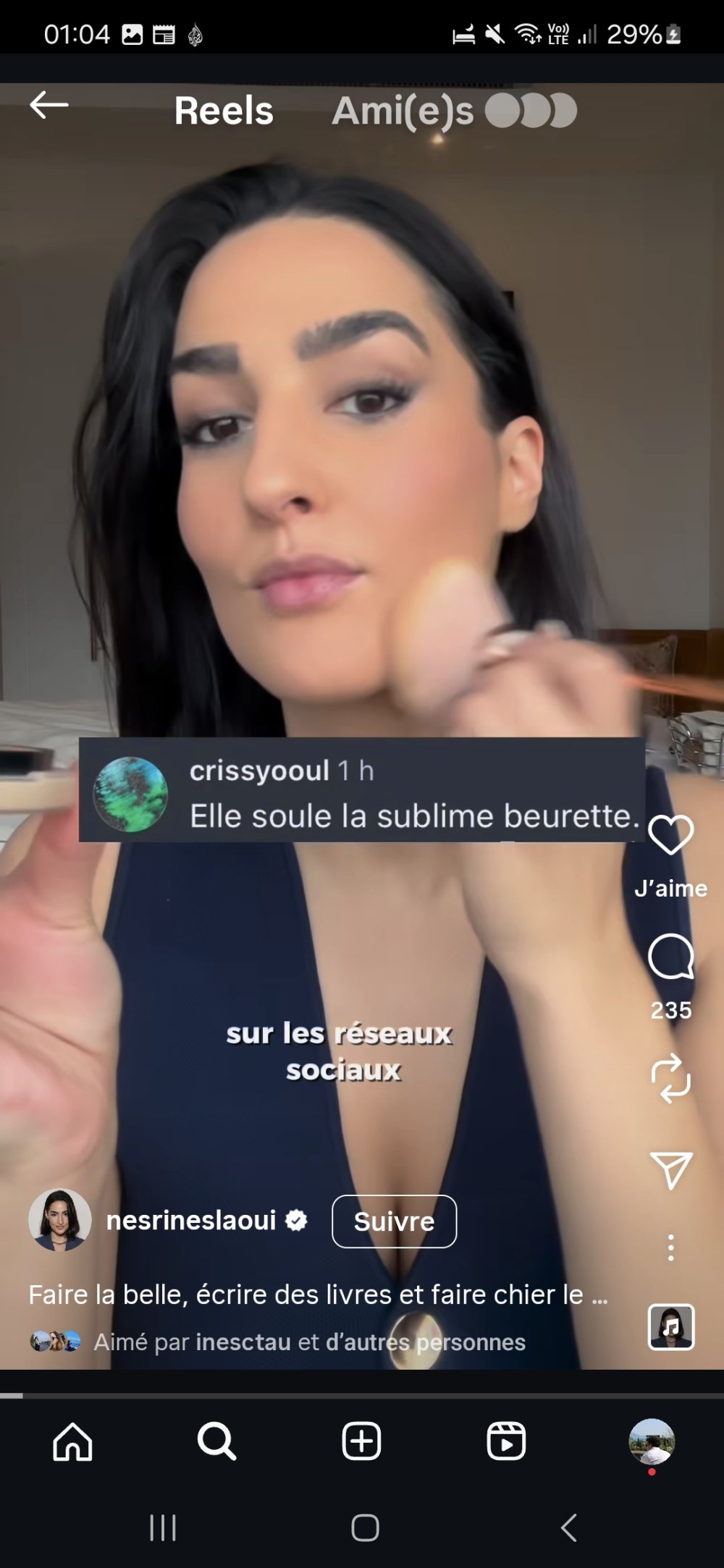This screenshot has width=724, height=1568.
Task: Go to the Home feed tab
Action: [72, 1441]
